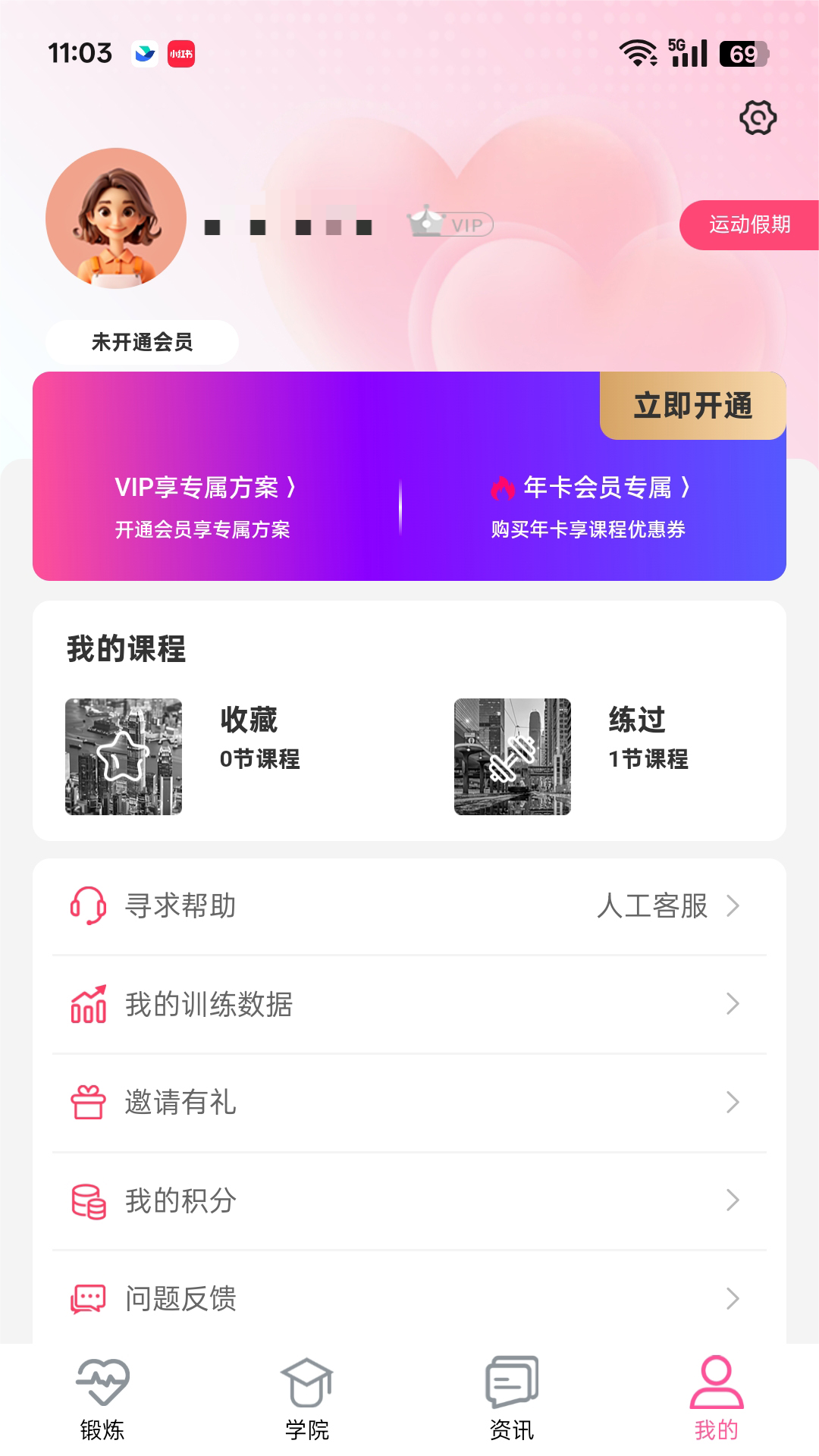The width and height of the screenshot is (819, 1456).
Task: Click the 运动假期 button
Action: click(752, 225)
